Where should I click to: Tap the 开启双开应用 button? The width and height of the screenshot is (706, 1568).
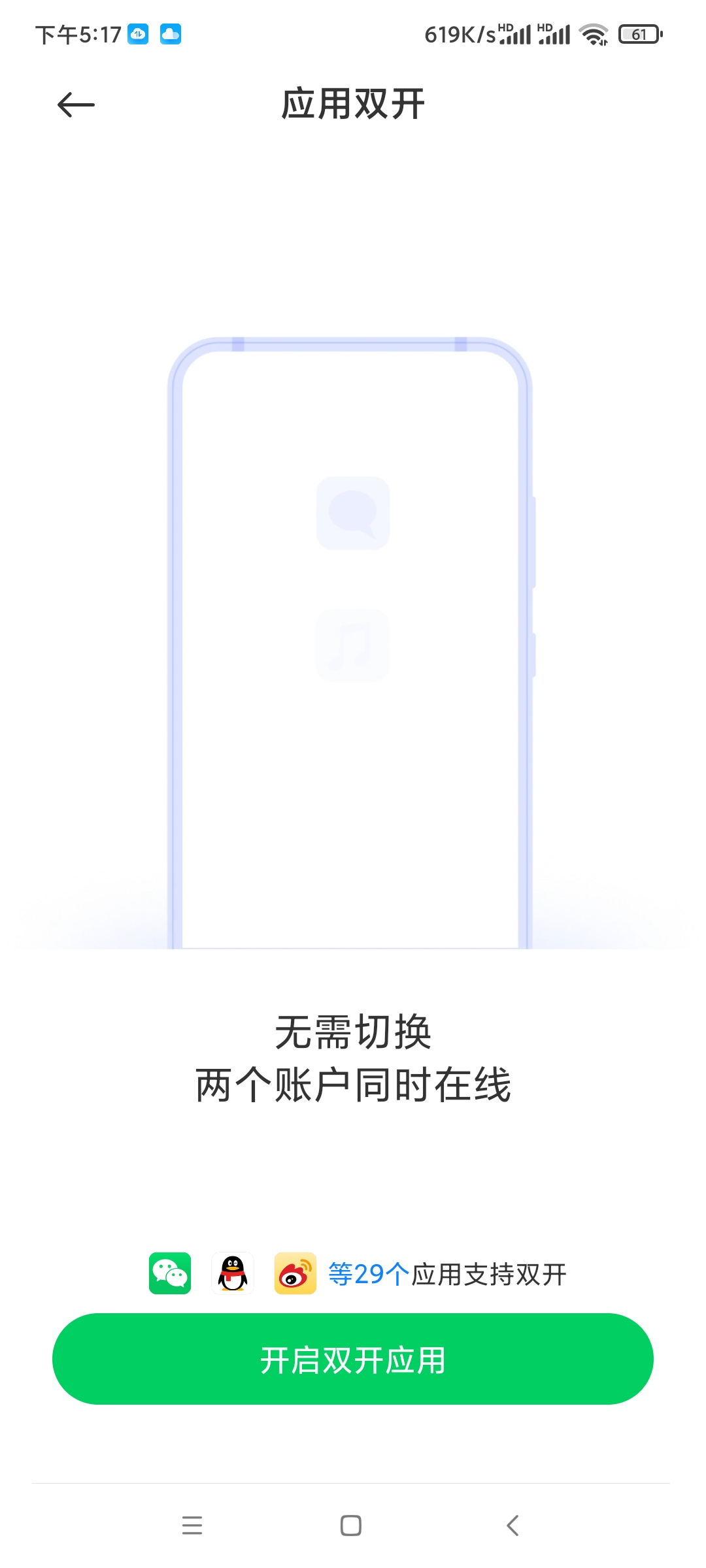[x=353, y=1359]
